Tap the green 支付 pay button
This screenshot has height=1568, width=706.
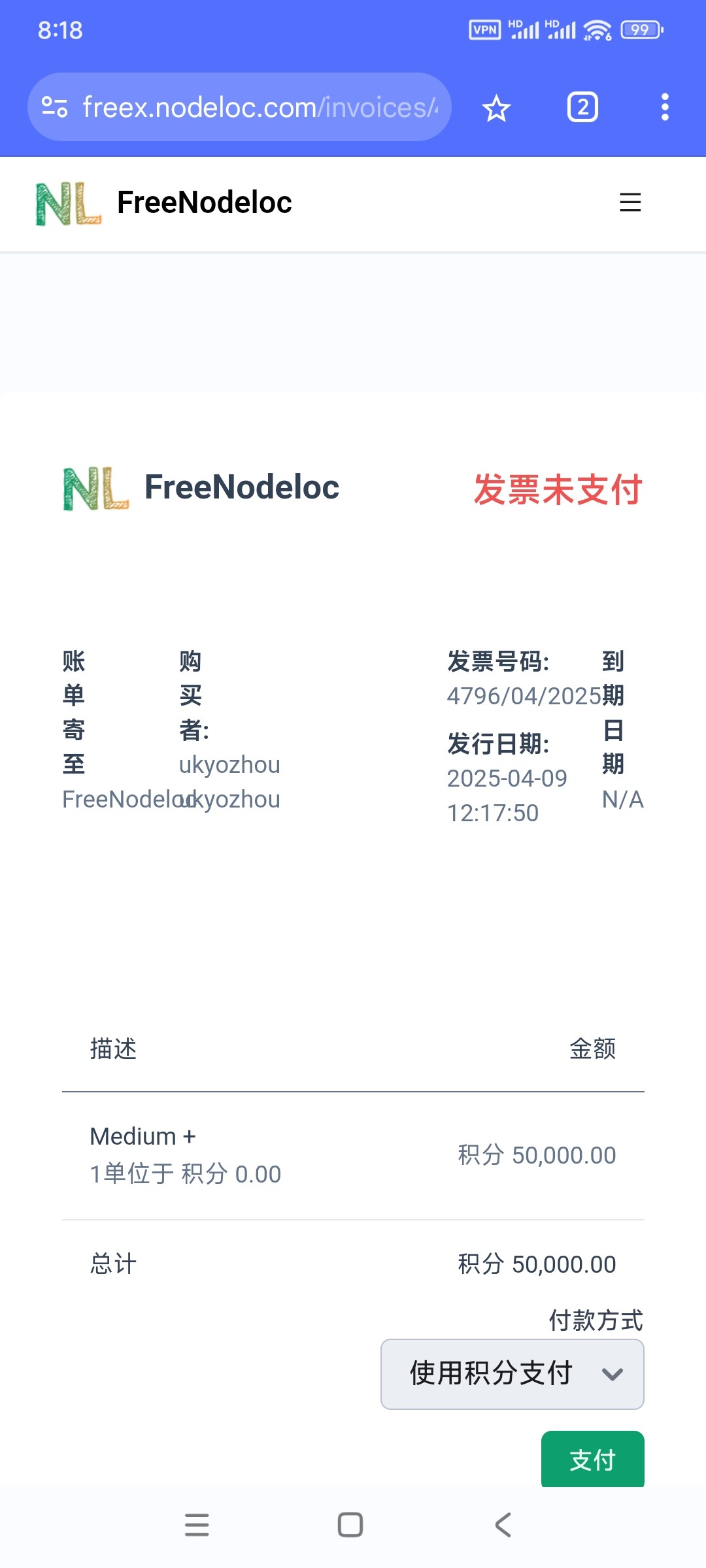pyautogui.click(x=592, y=1460)
